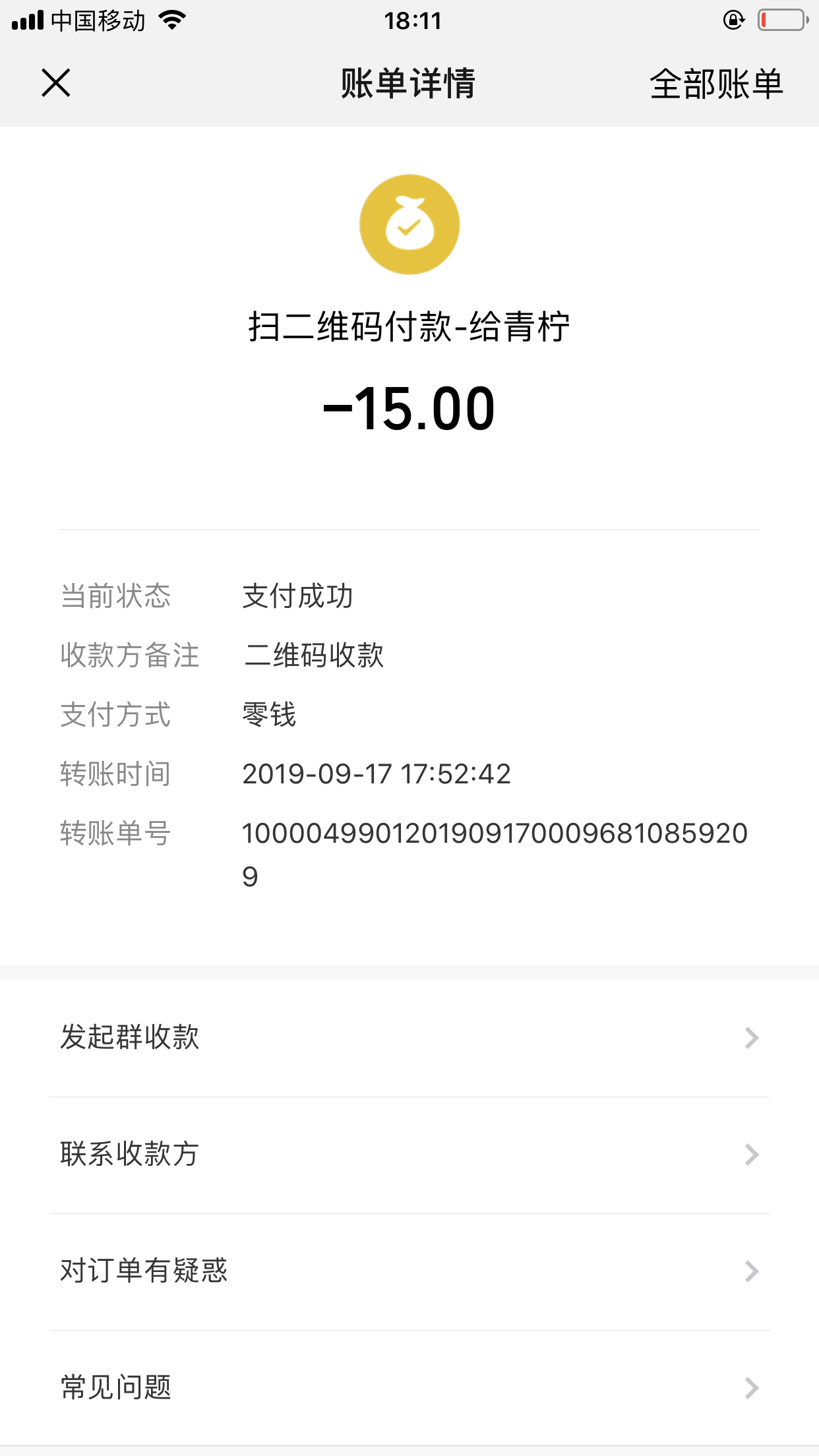The height and width of the screenshot is (1456, 819).
Task: Open the 发起群收款 option
Action: tap(409, 1037)
